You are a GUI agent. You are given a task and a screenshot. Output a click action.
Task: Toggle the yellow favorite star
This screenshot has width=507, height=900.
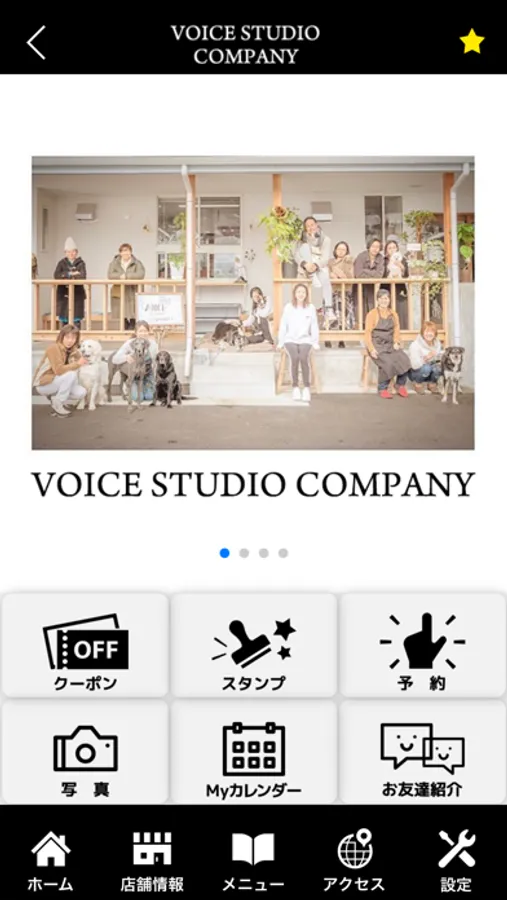coord(471,42)
